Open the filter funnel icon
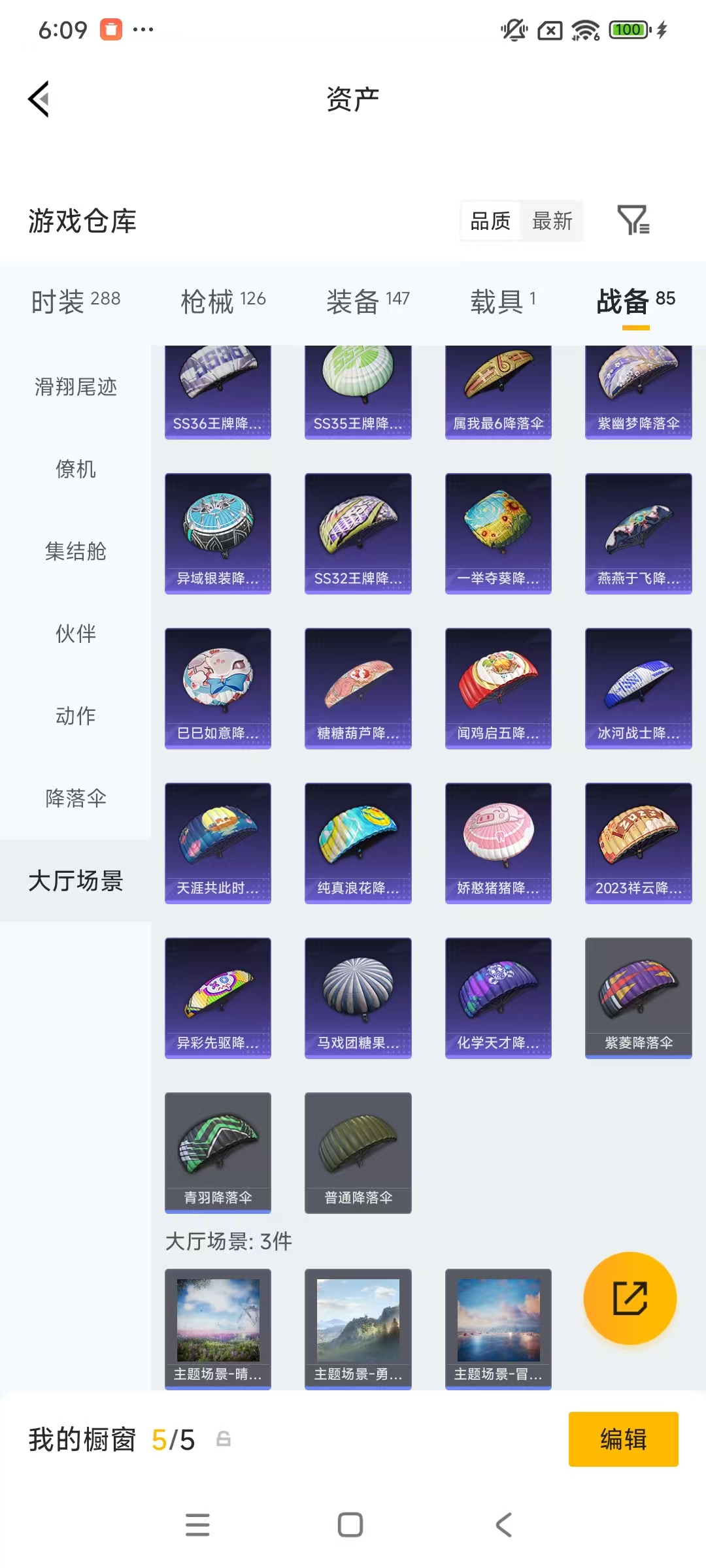The height and width of the screenshot is (1568, 706). click(x=633, y=221)
